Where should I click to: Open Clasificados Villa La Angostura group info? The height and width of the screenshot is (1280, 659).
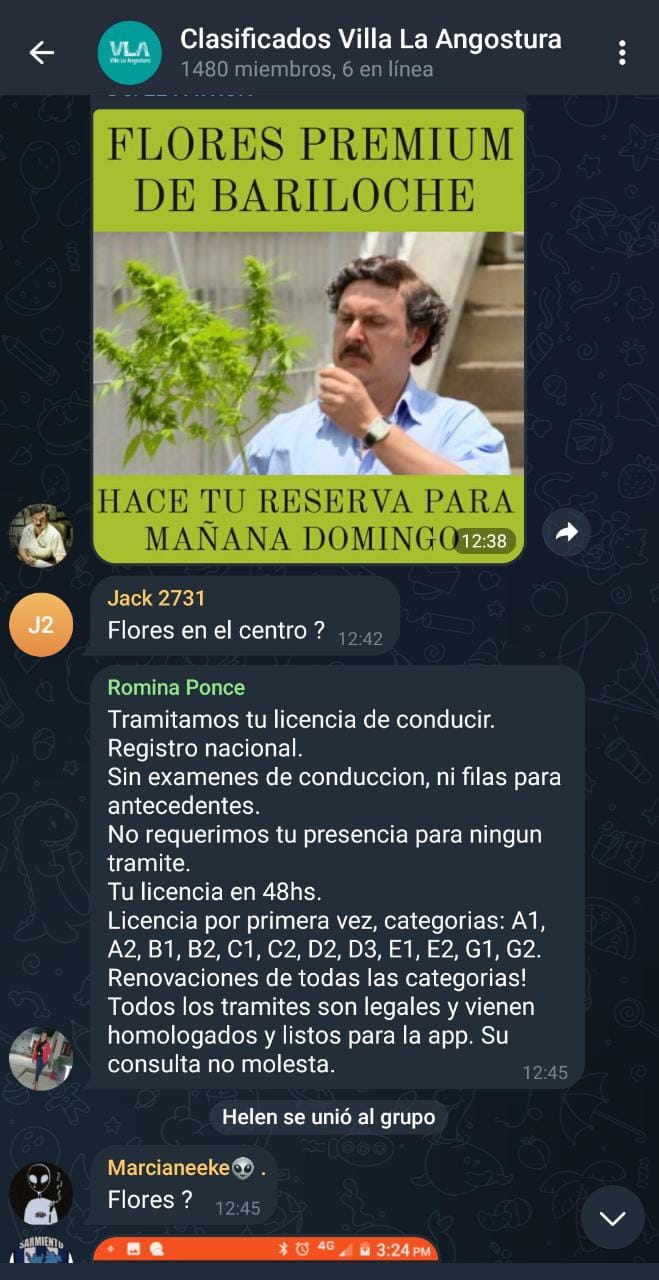370,53
